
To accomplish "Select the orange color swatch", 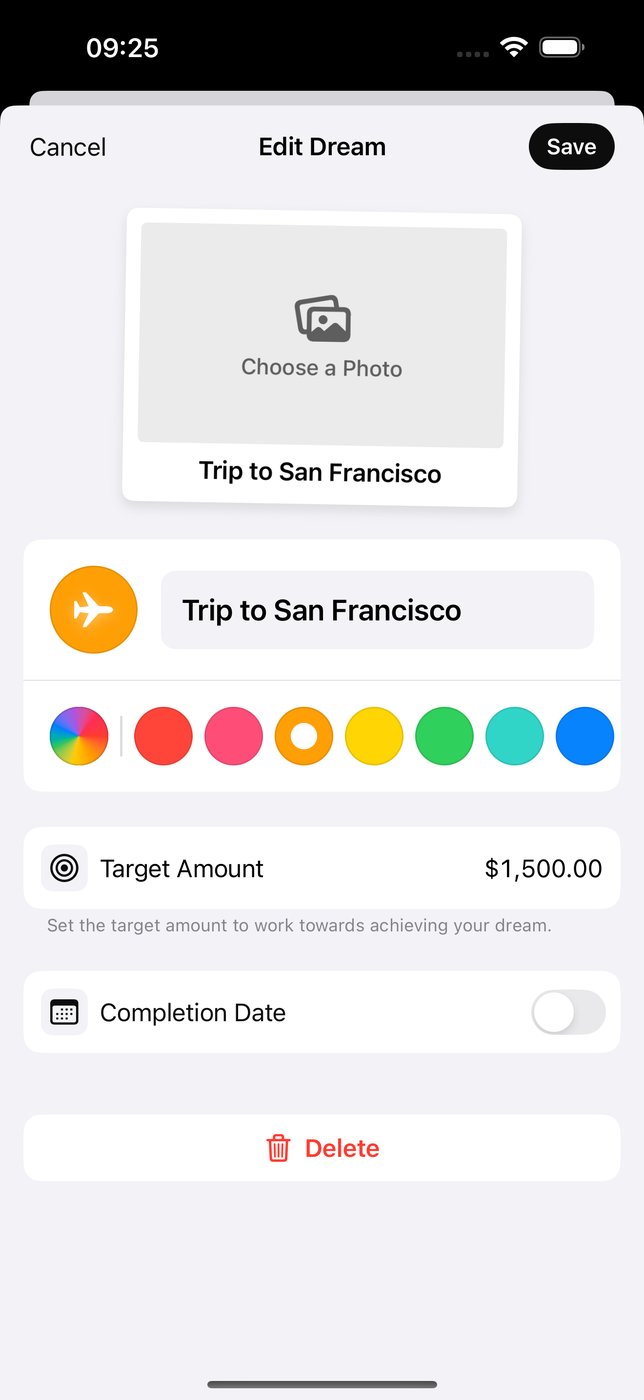I will 304,736.
